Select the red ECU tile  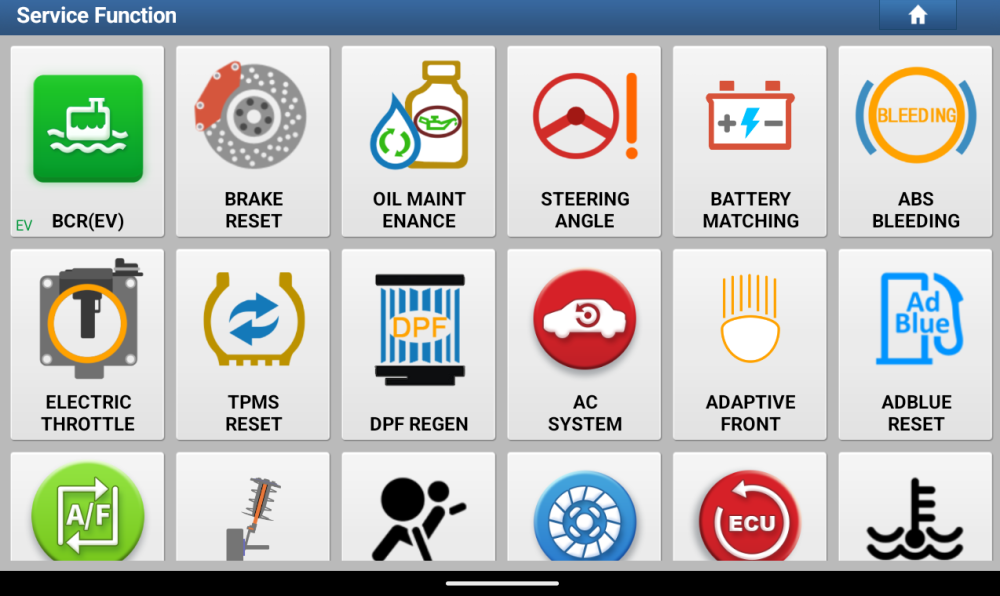(x=750, y=510)
